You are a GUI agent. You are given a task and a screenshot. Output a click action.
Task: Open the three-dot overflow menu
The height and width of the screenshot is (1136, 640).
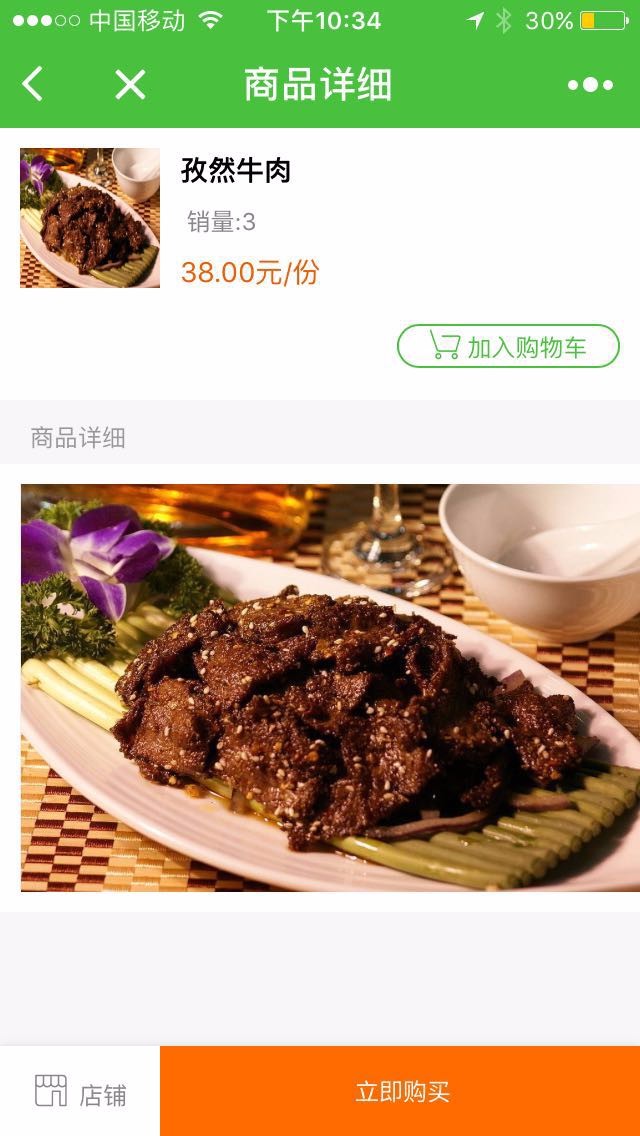click(x=590, y=85)
